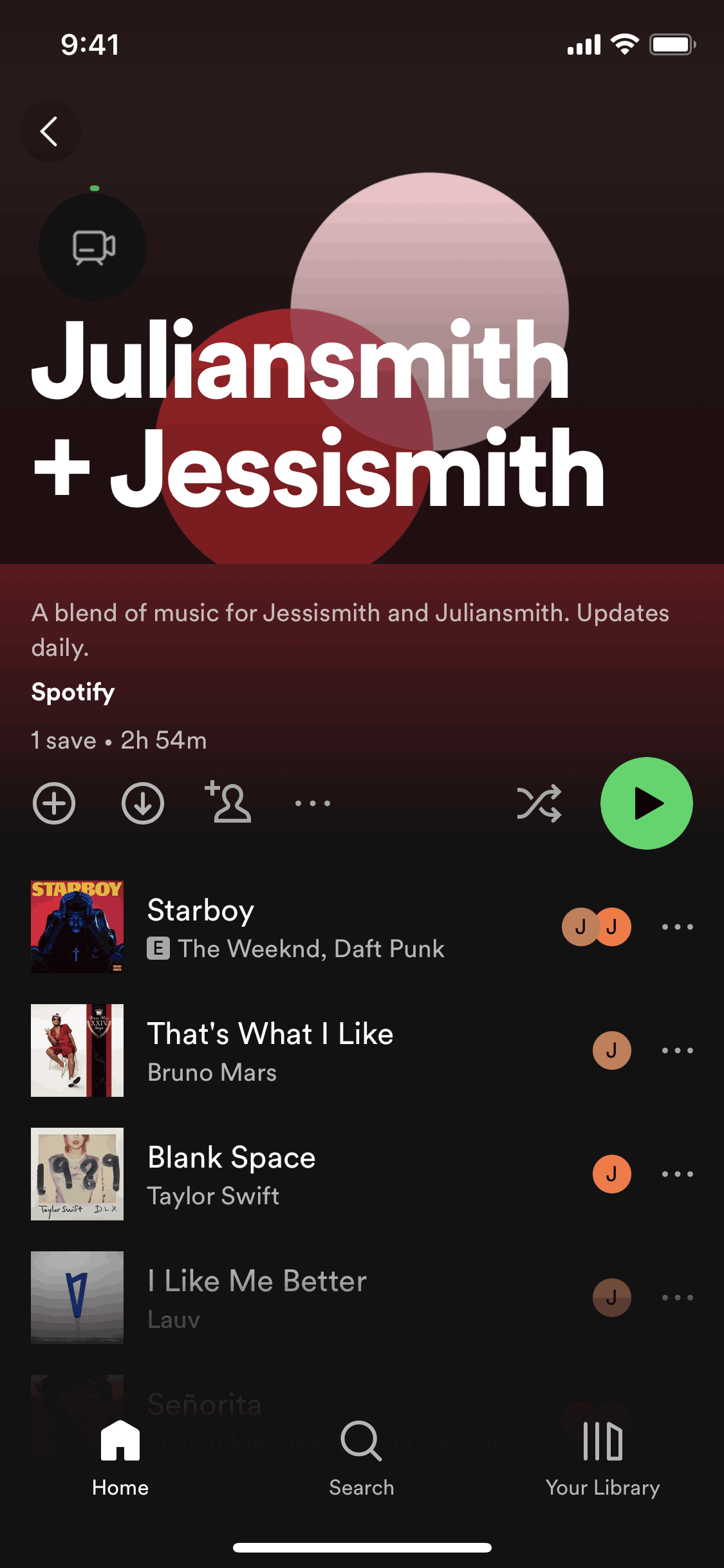Play Blank Space by Taylor Swift
The width and height of the screenshot is (724, 1568).
(x=232, y=1174)
